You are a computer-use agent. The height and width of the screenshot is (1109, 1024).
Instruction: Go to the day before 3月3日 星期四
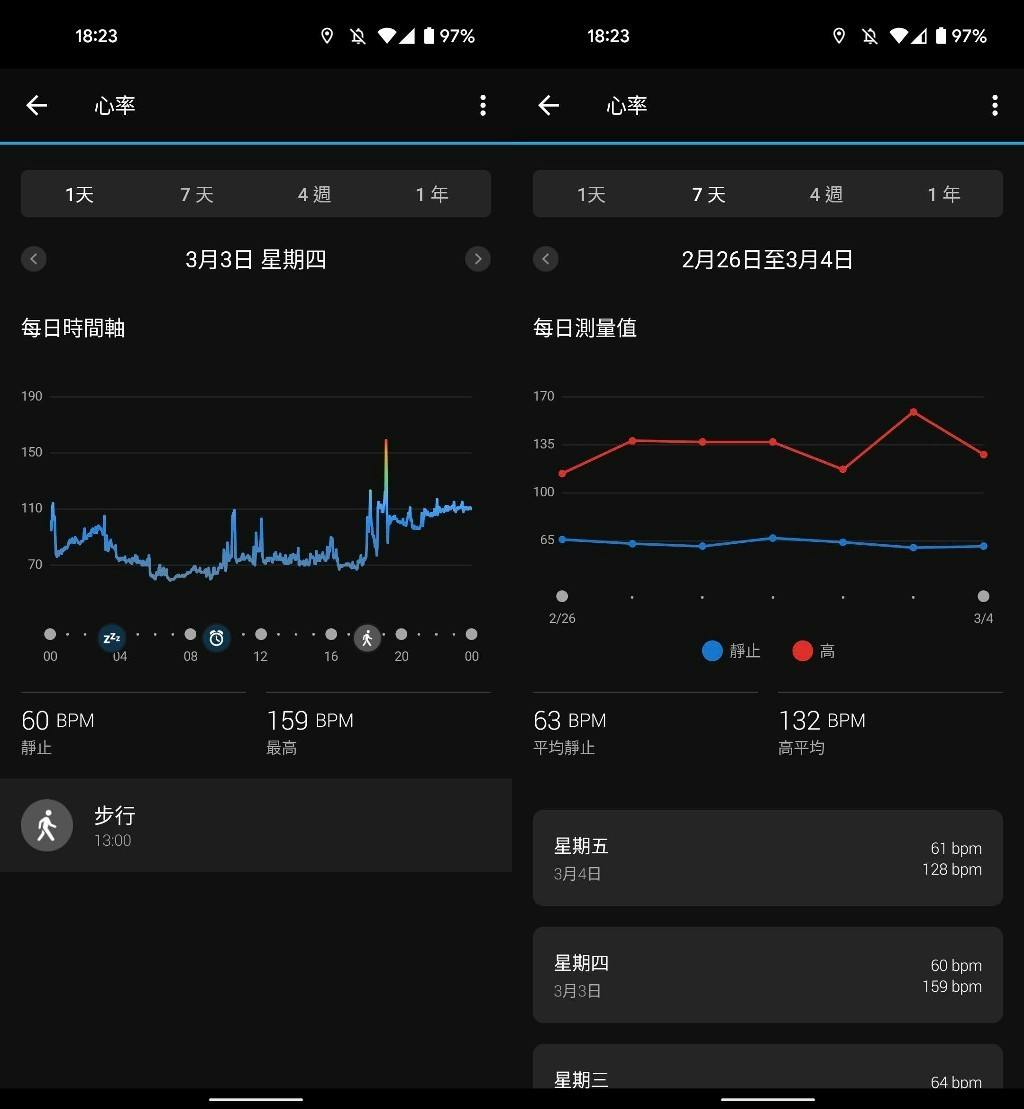[x=34, y=259]
